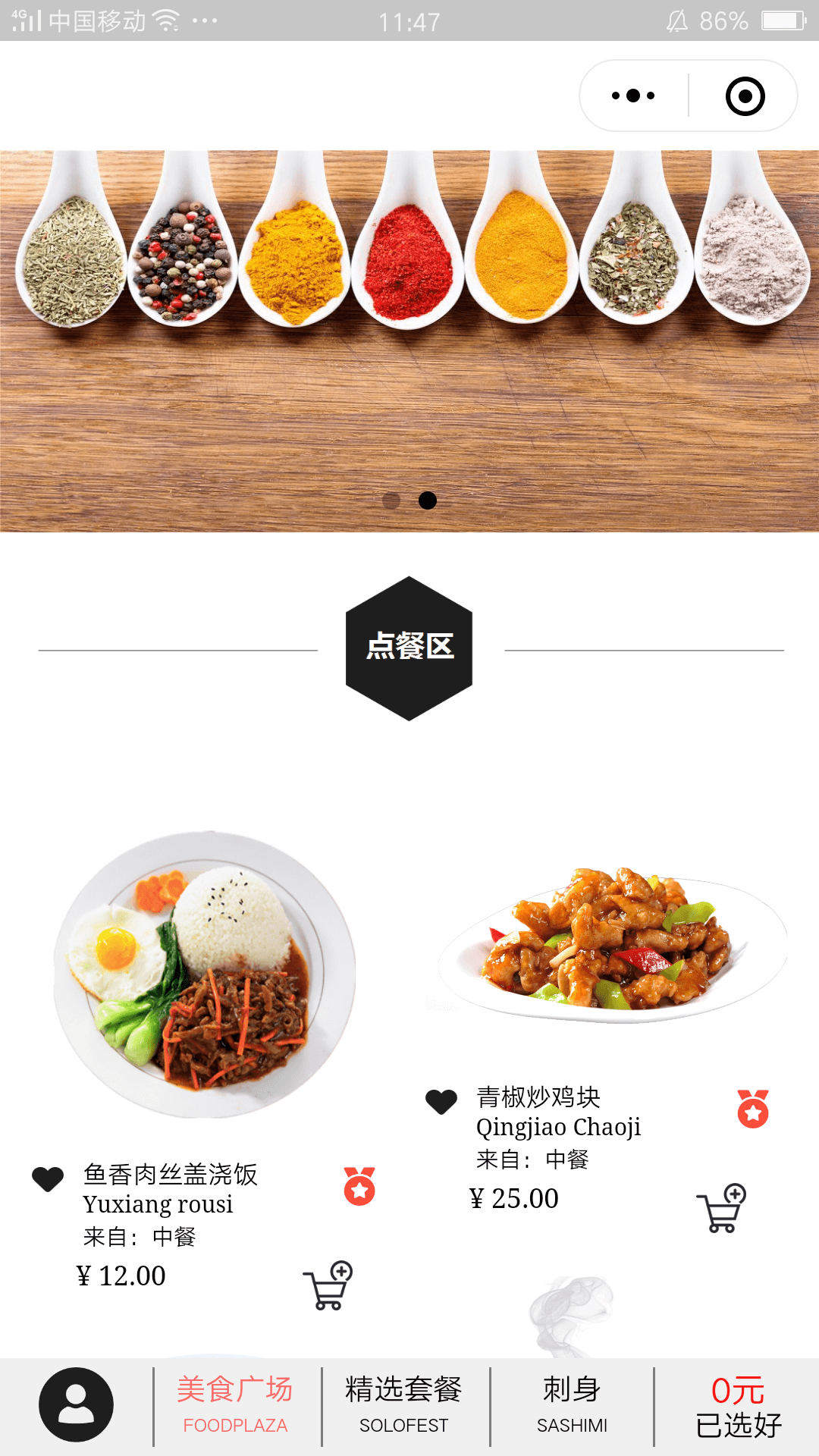Open the spices banner image
The height and width of the screenshot is (1456, 819).
click(409, 318)
